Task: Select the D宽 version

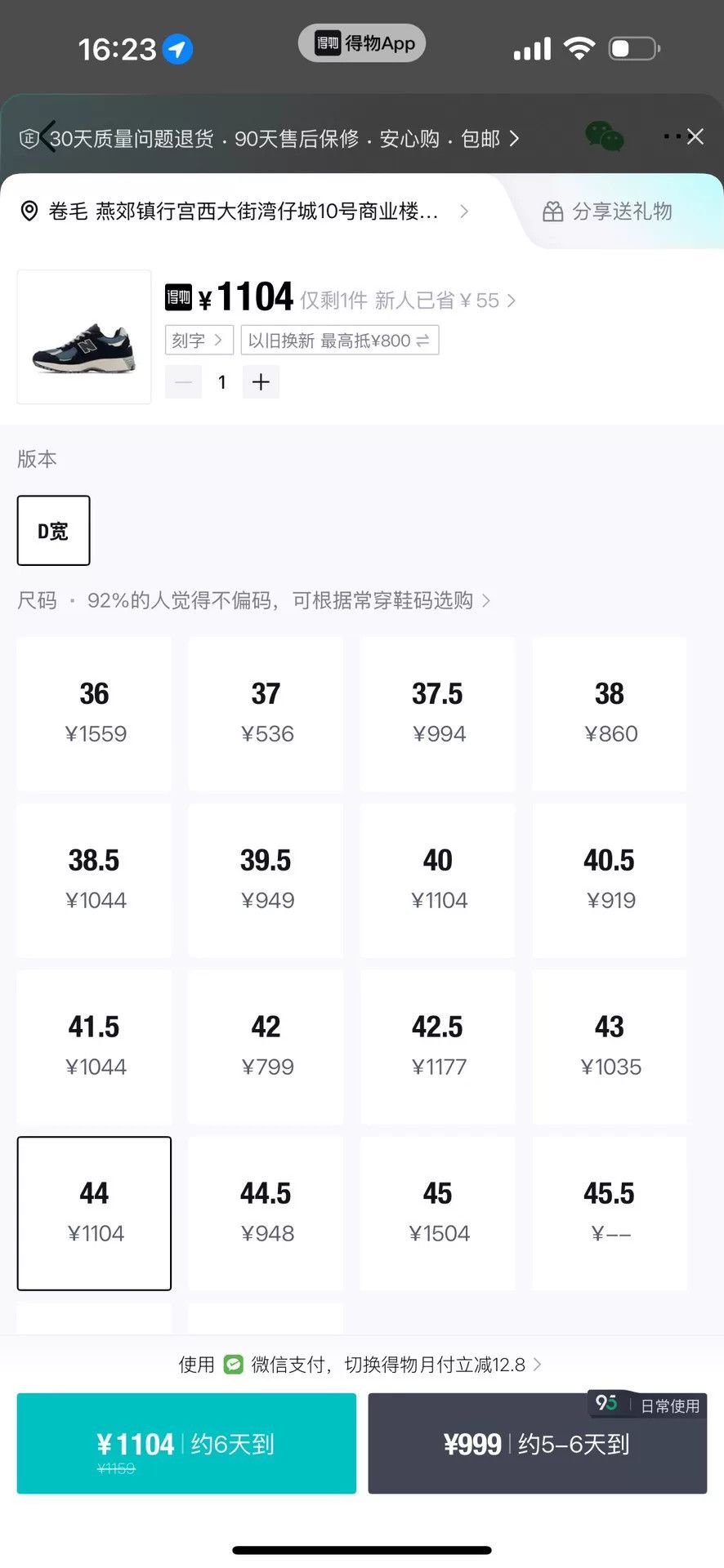Action: (54, 531)
